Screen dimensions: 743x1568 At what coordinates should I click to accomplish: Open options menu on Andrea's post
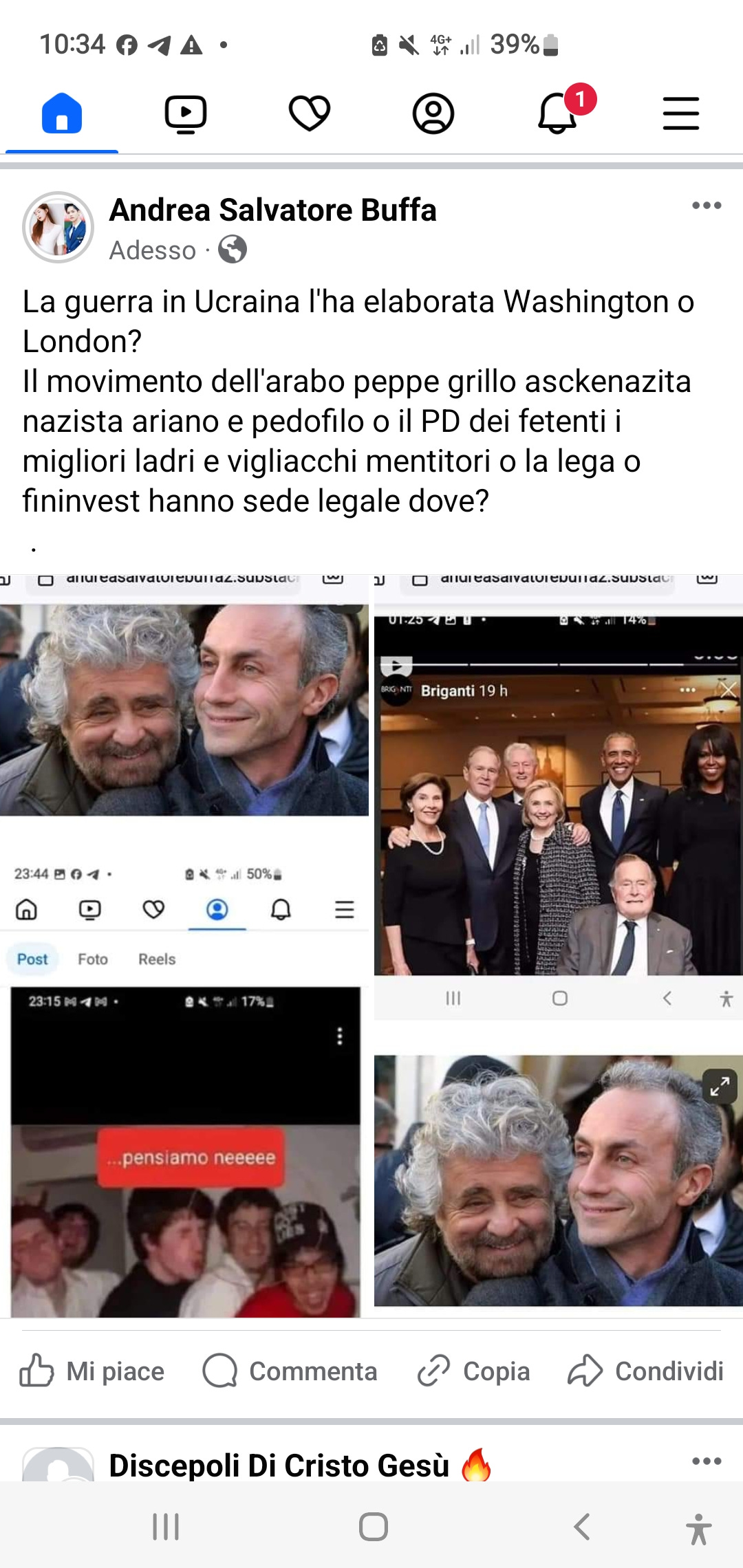coord(707,205)
